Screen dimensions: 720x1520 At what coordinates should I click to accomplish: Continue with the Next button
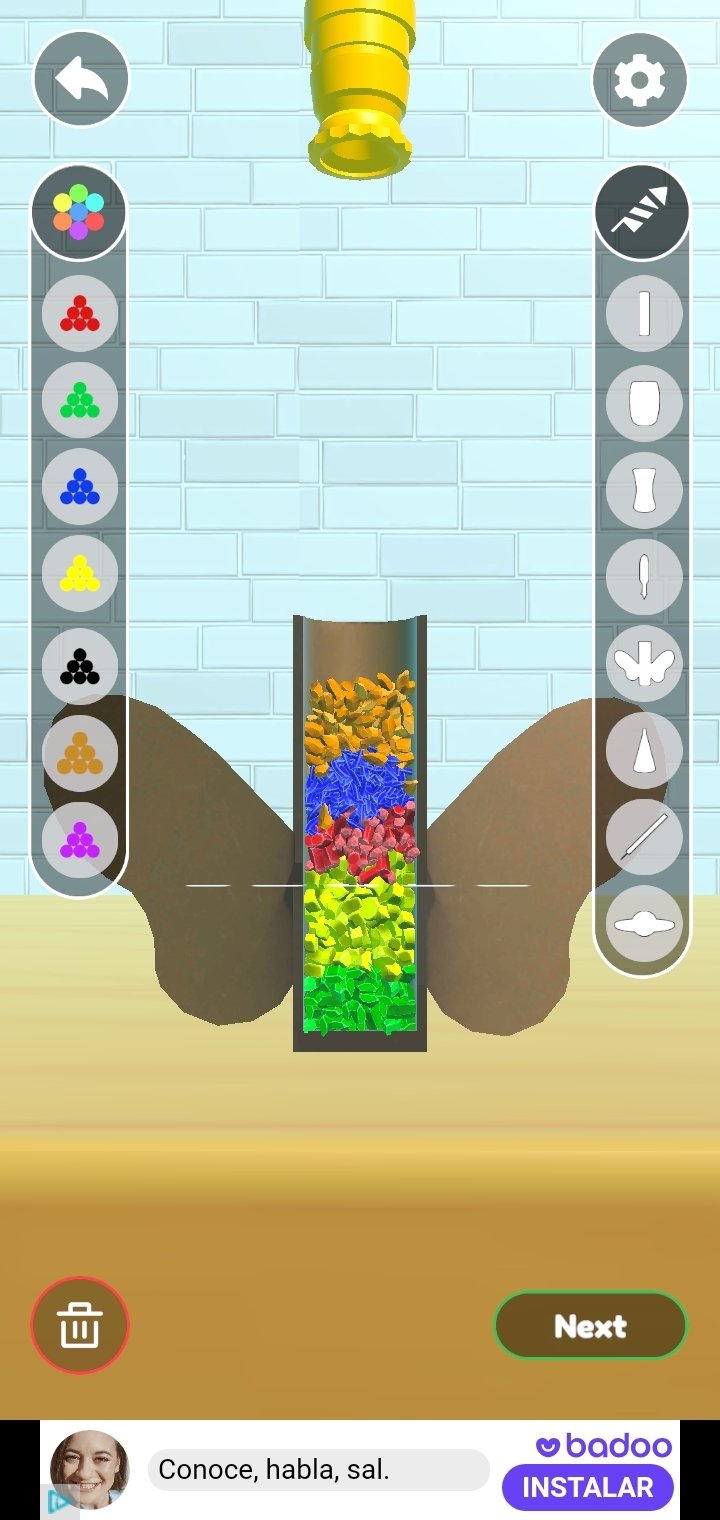(590, 1326)
